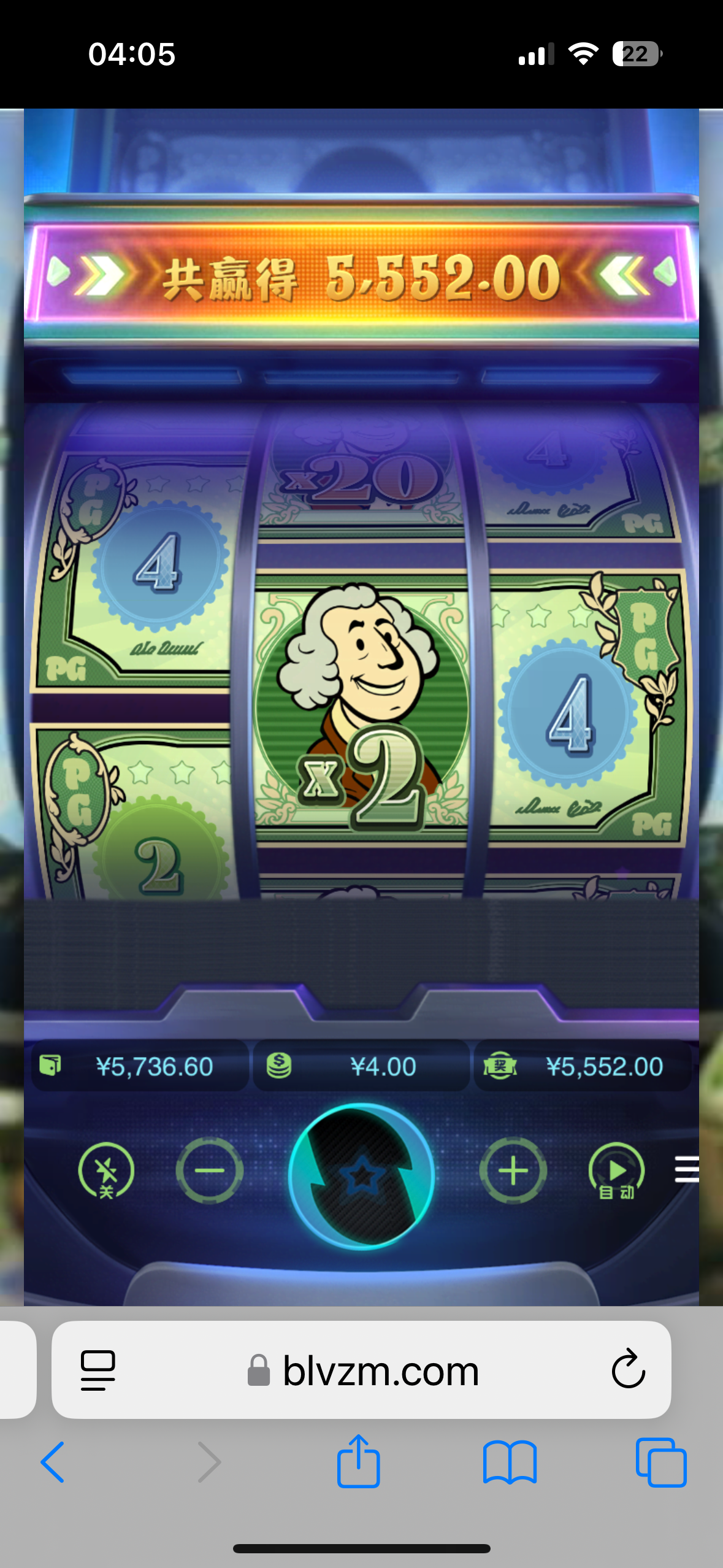Open bet amount ¥4.00 options
This screenshot has height=1568, width=723.
[x=362, y=1066]
